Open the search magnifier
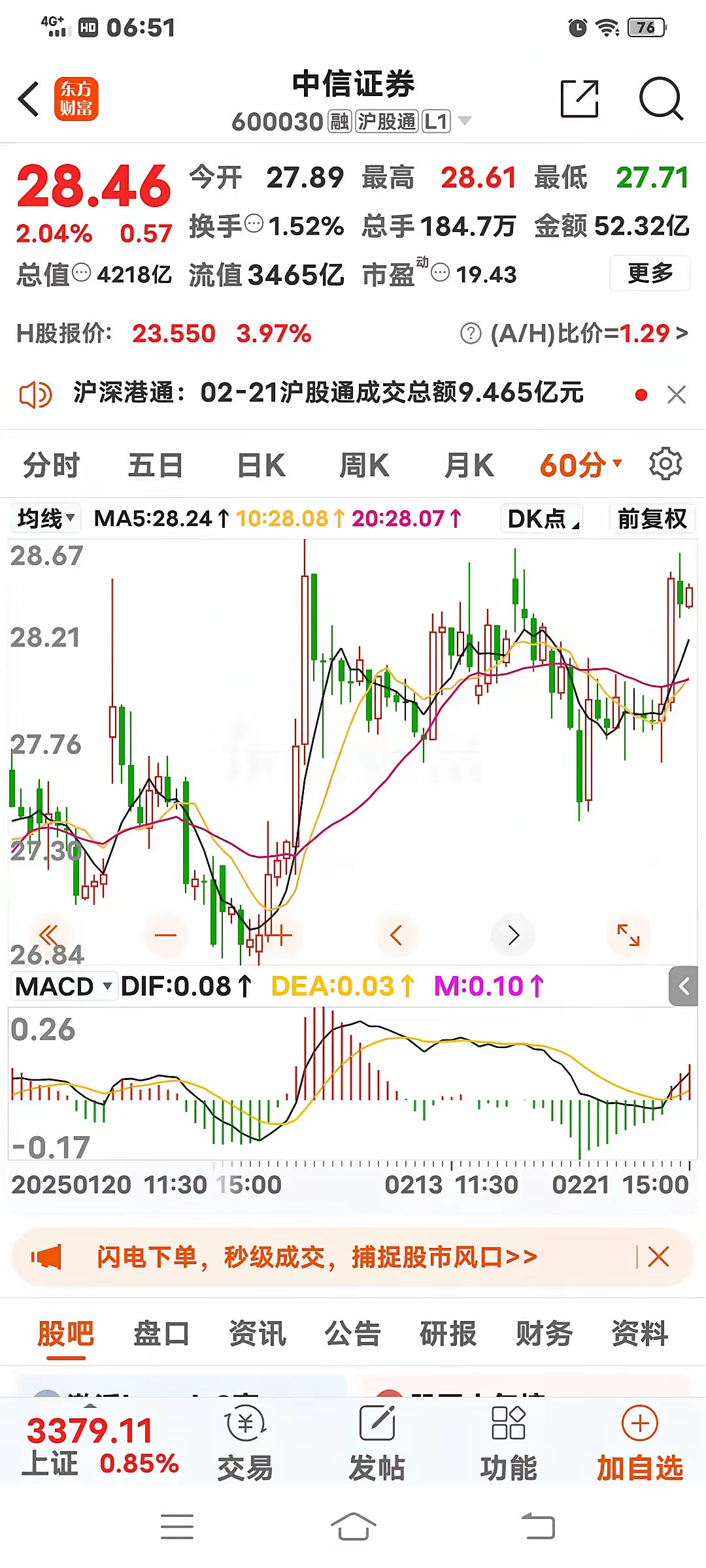 661,99
